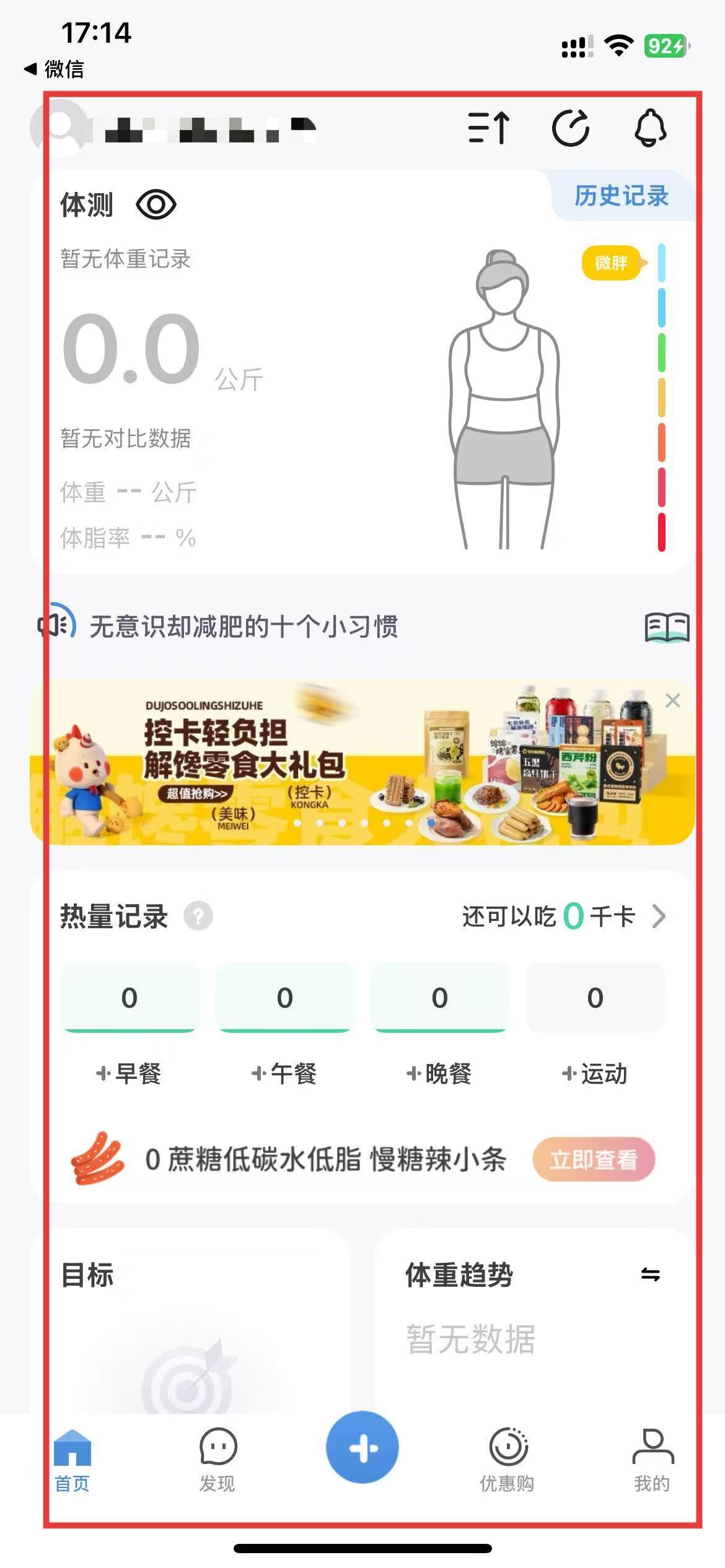
Task: Tap the refresh sync icon
Action: 570,128
